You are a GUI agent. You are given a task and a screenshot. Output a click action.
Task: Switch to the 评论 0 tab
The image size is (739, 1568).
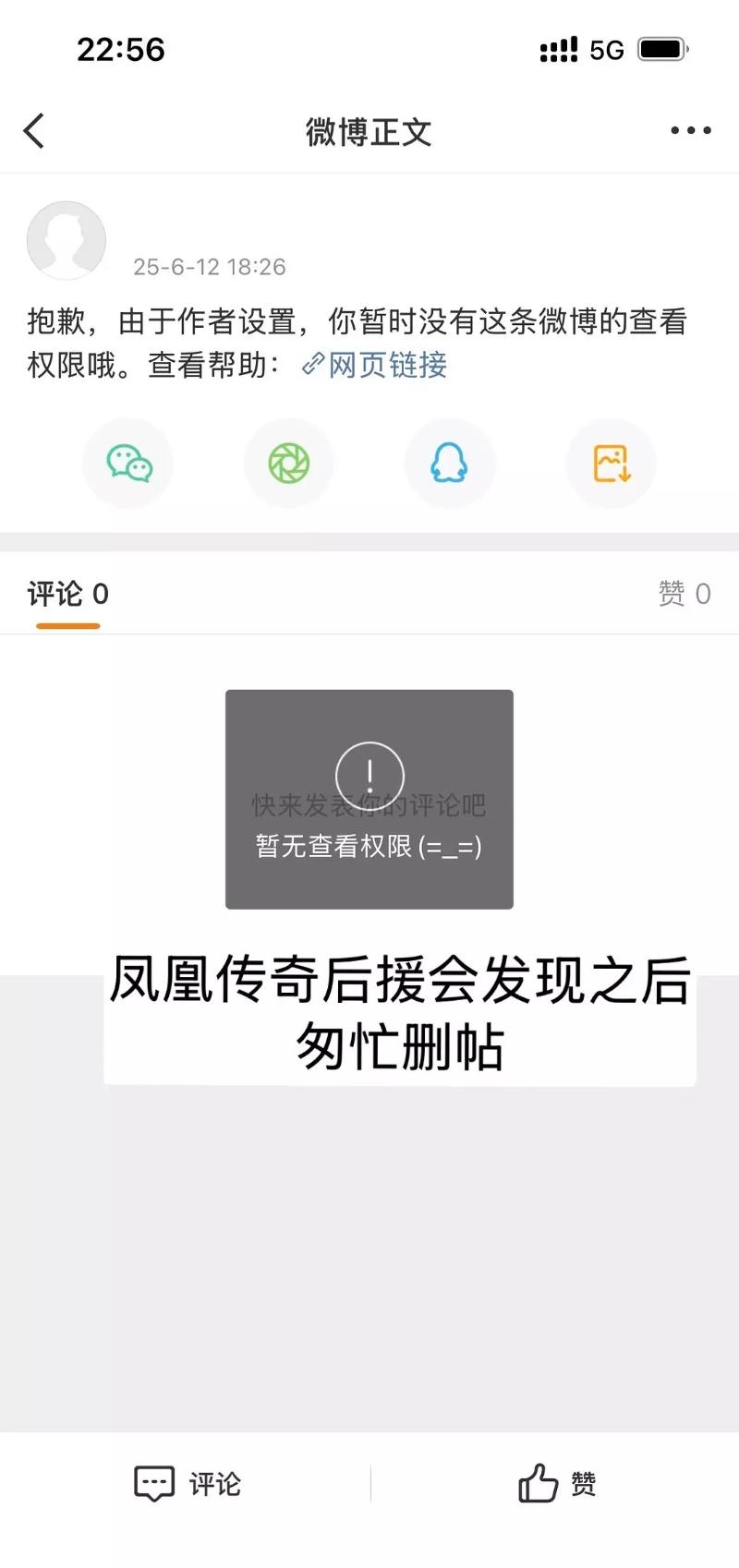click(x=68, y=594)
